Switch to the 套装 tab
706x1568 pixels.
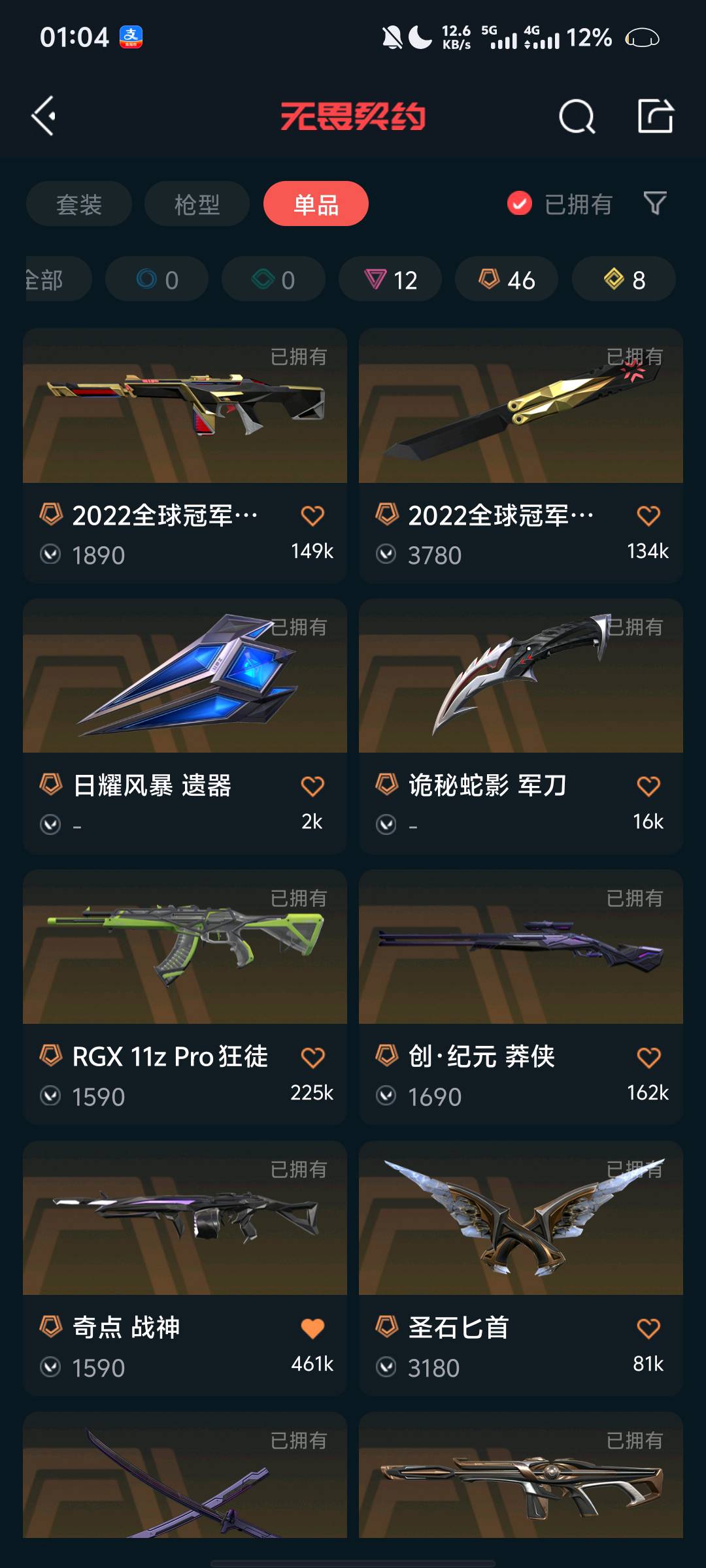[x=79, y=204]
